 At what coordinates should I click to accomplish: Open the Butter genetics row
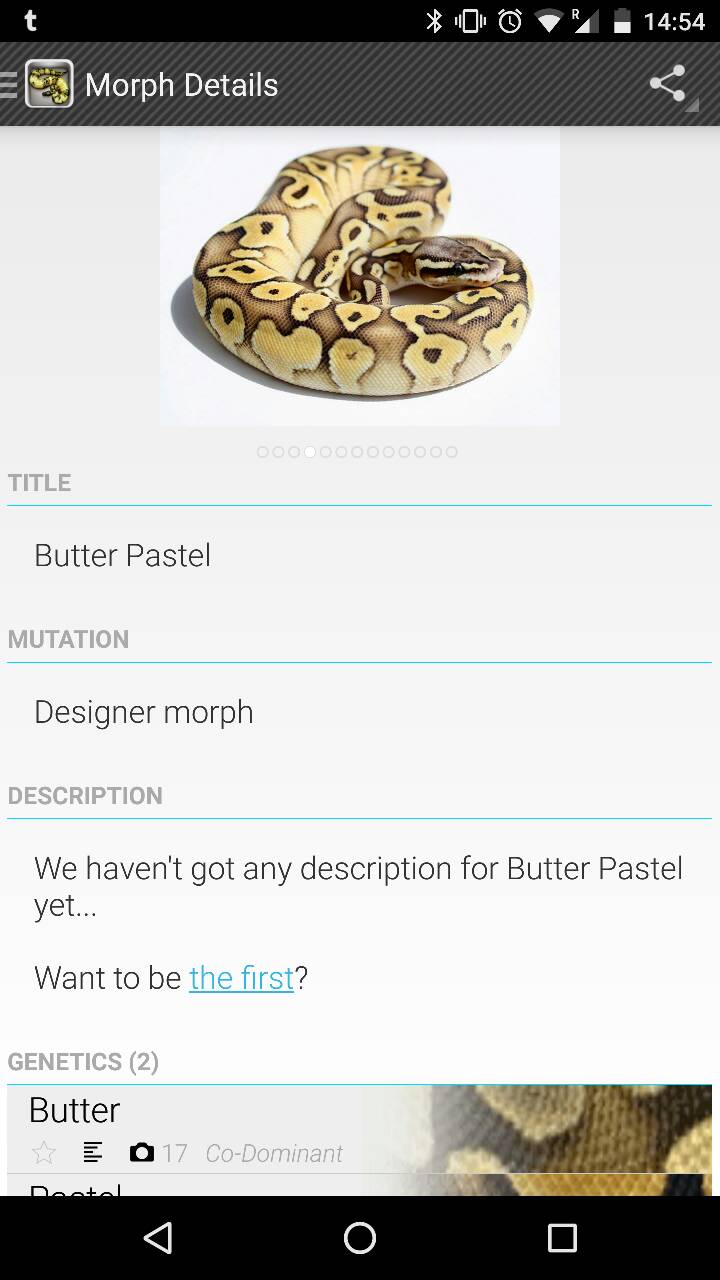[360, 1129]
